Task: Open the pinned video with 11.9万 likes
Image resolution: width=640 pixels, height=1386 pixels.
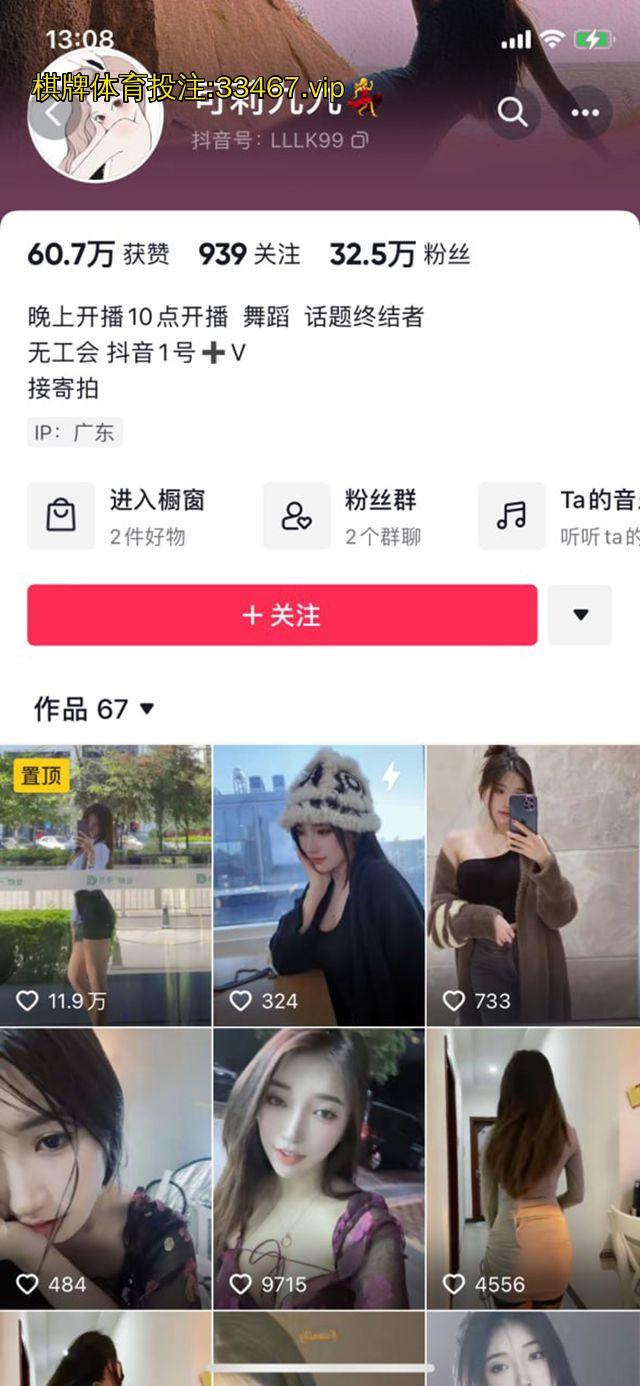Action: (105, 885)
